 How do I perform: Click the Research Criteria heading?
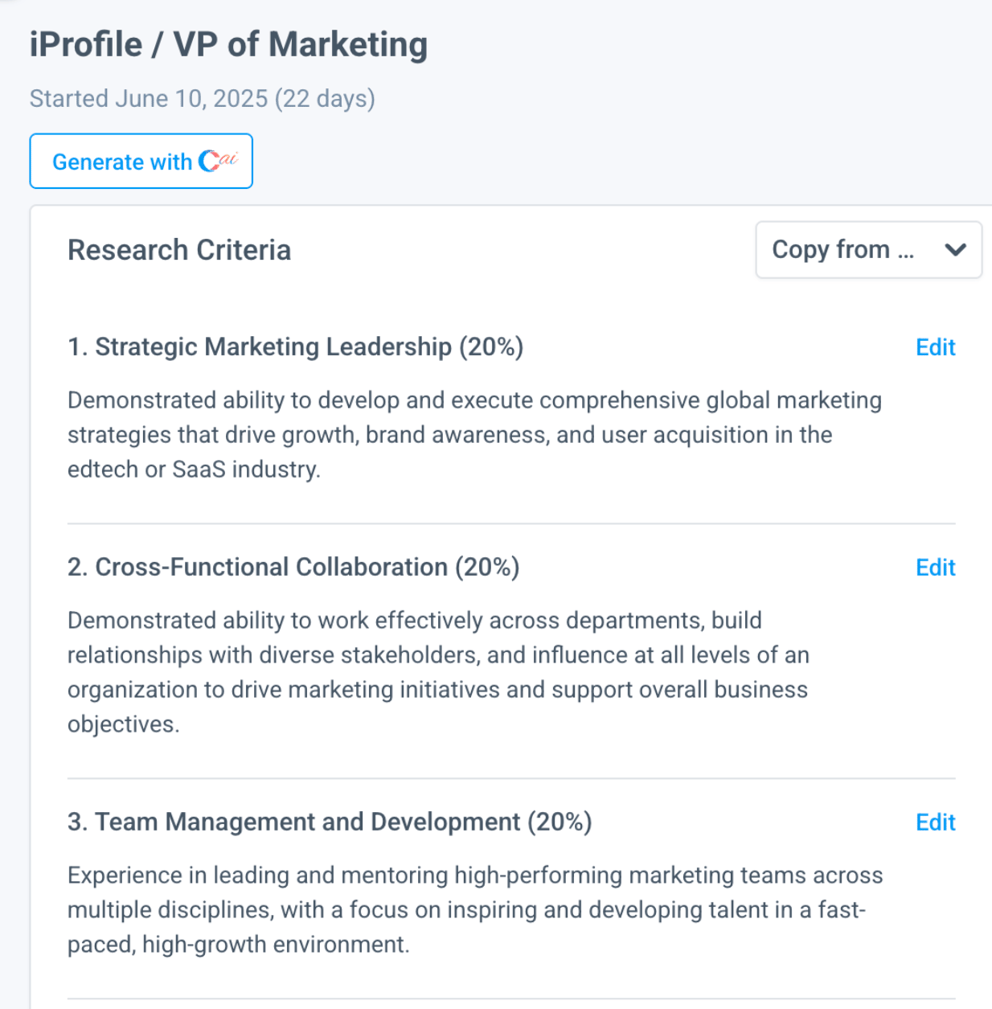(179, 250)
